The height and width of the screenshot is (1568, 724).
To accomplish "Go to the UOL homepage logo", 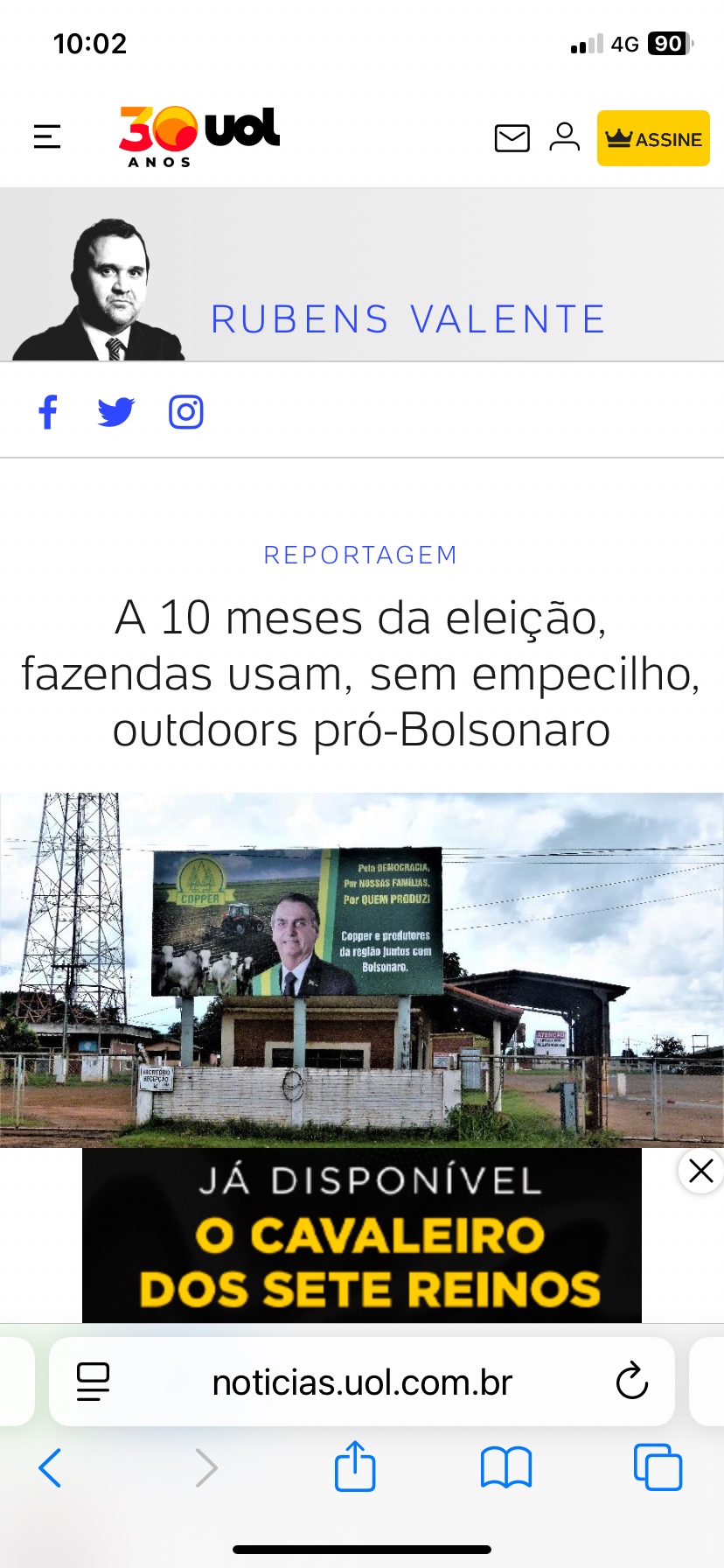I will click(199, 136).
